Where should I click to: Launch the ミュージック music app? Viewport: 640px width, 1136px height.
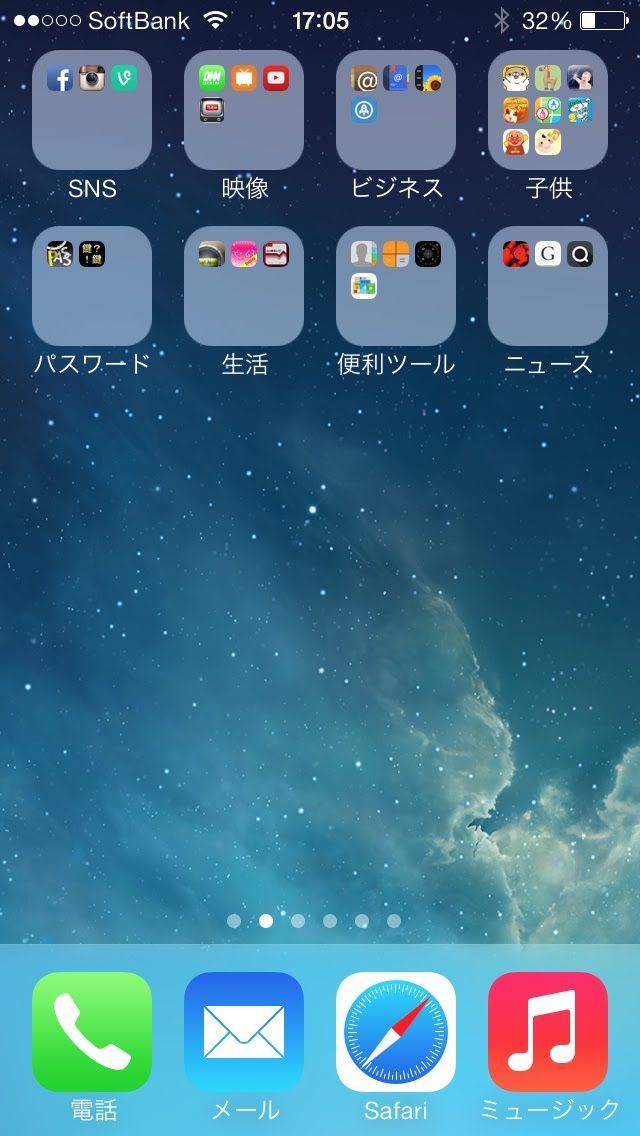(x=548, y=1032)
